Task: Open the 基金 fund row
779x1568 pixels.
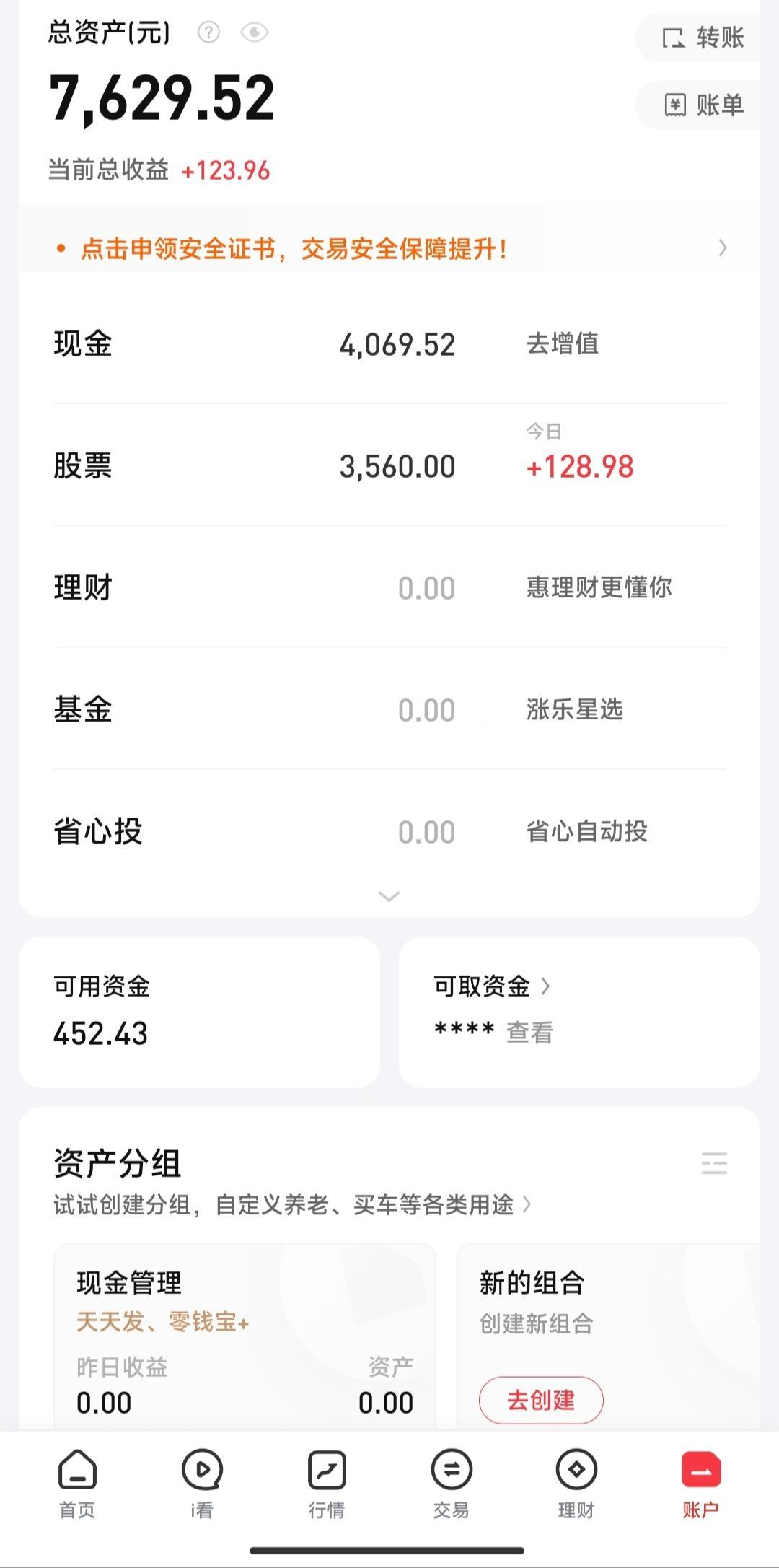Action: click(x=389, y=709)
